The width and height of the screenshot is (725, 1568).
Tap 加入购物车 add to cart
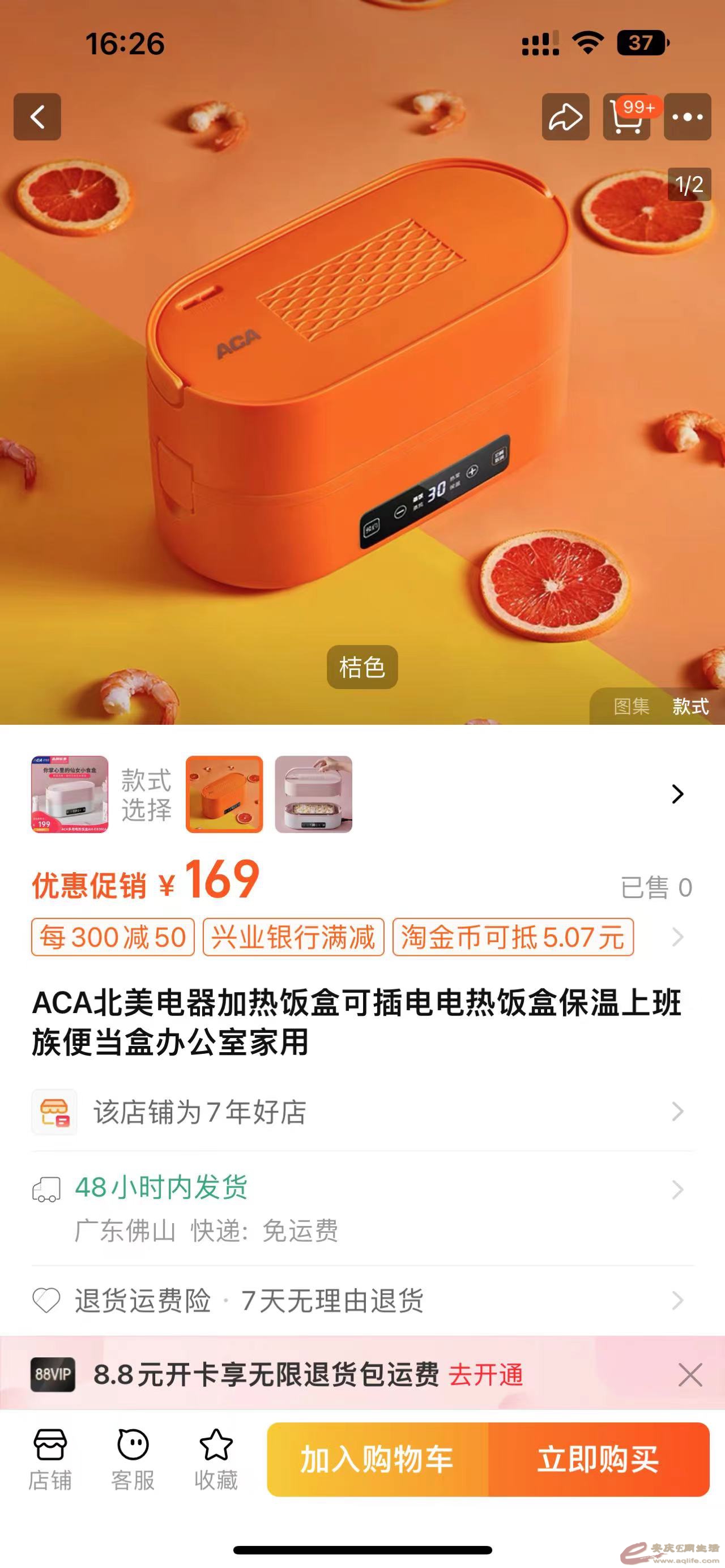(x=377, y=1460)
